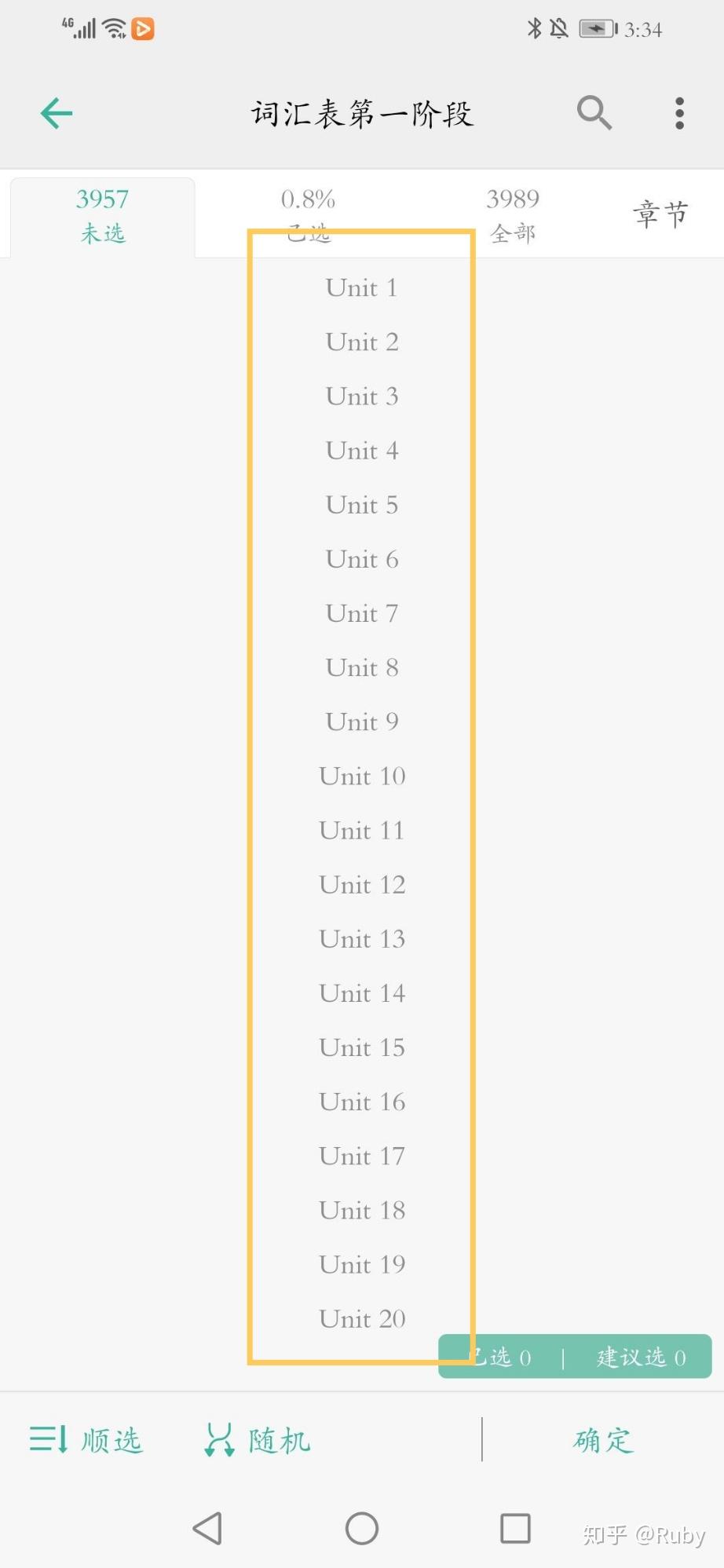Tap the system home button

[x=362, y=1528]
